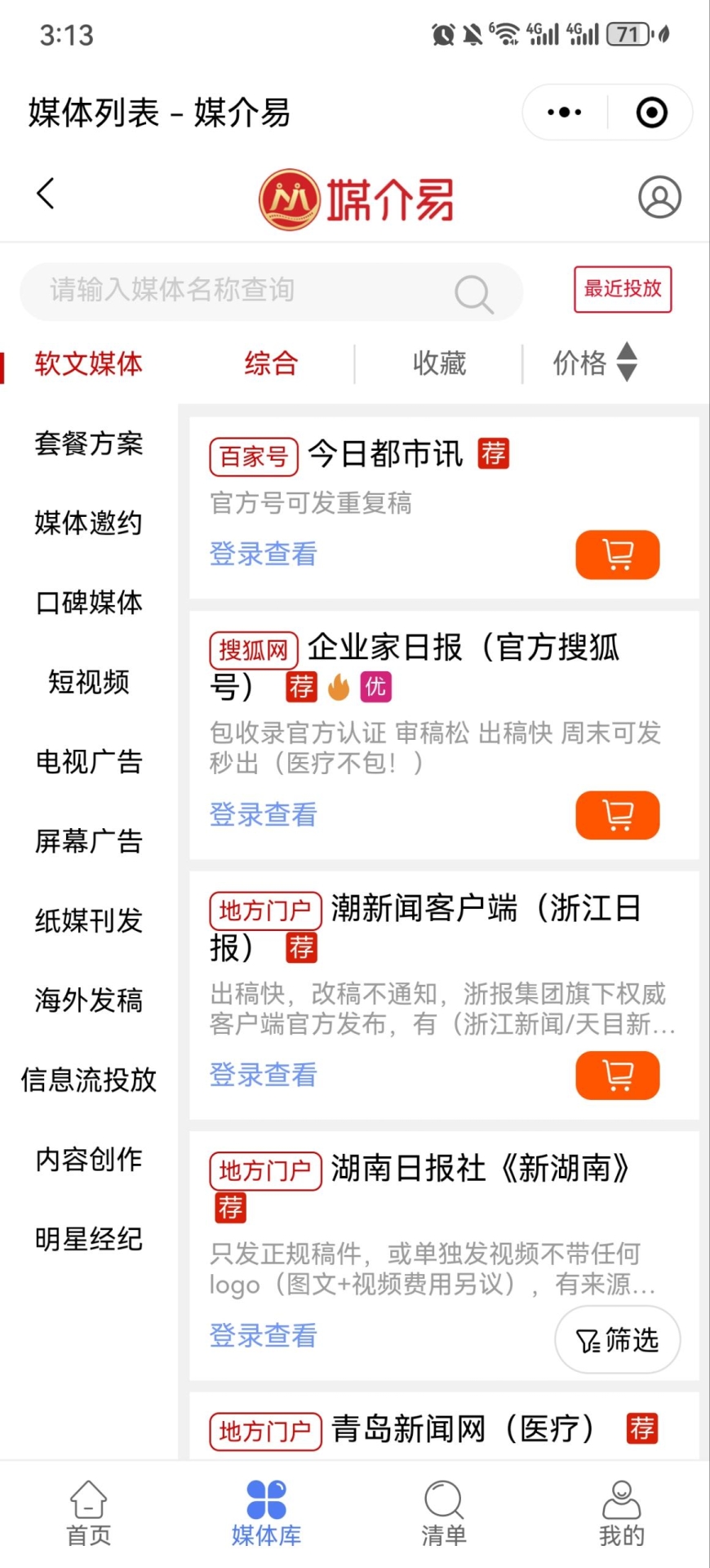Select 套餐方案 in the side menu

coord(88,443)
